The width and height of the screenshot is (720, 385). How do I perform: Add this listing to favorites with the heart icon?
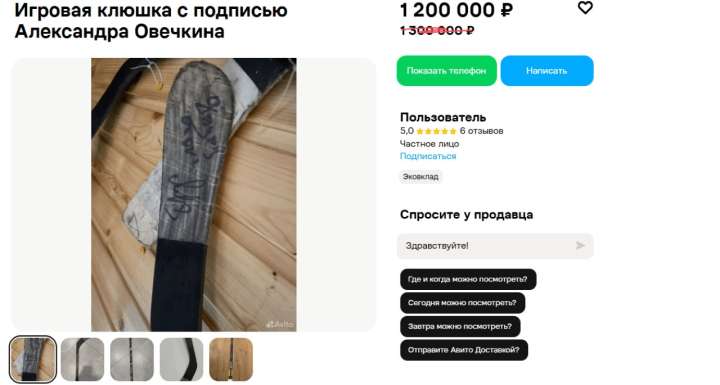pos(585,8)
